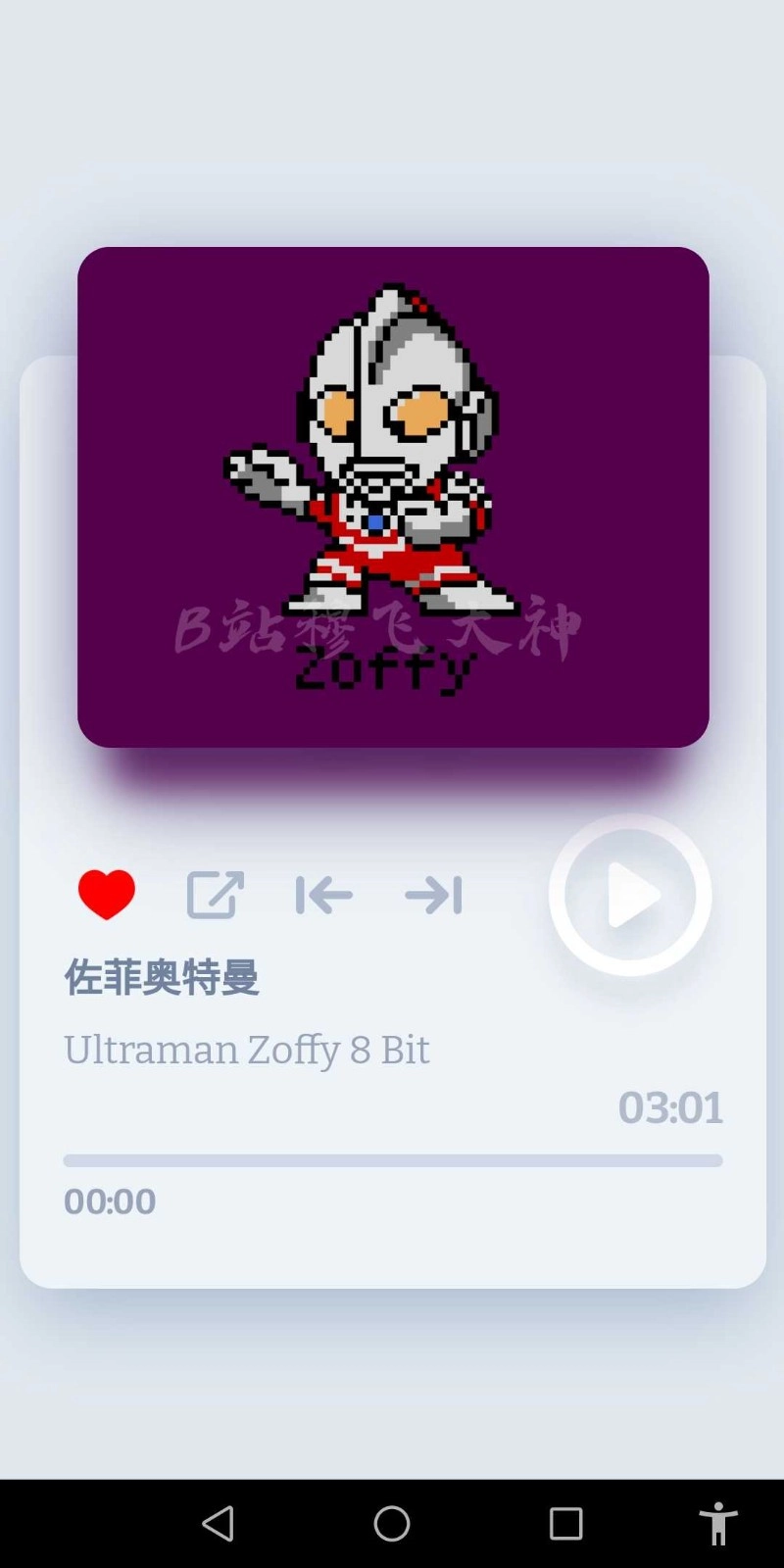Play Ultraman Zoffy 8 Bit
Image resolution: width=784 pixels, height=1568 pixels.
click(x=630, y=895)
